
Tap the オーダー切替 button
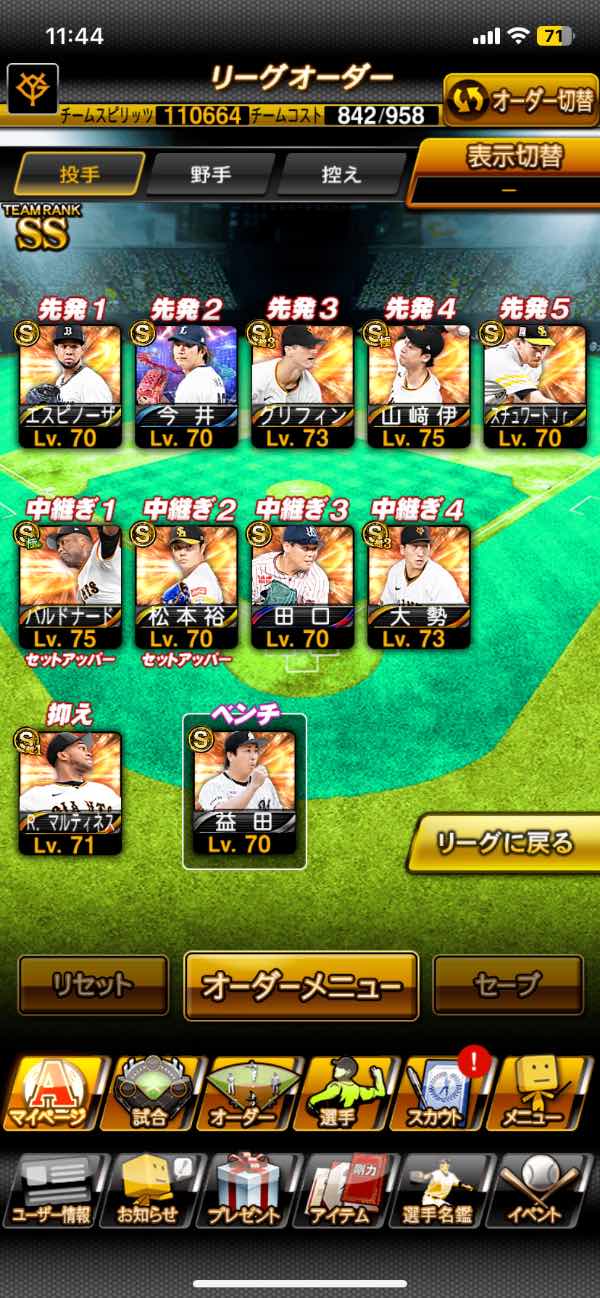point(520,101)
